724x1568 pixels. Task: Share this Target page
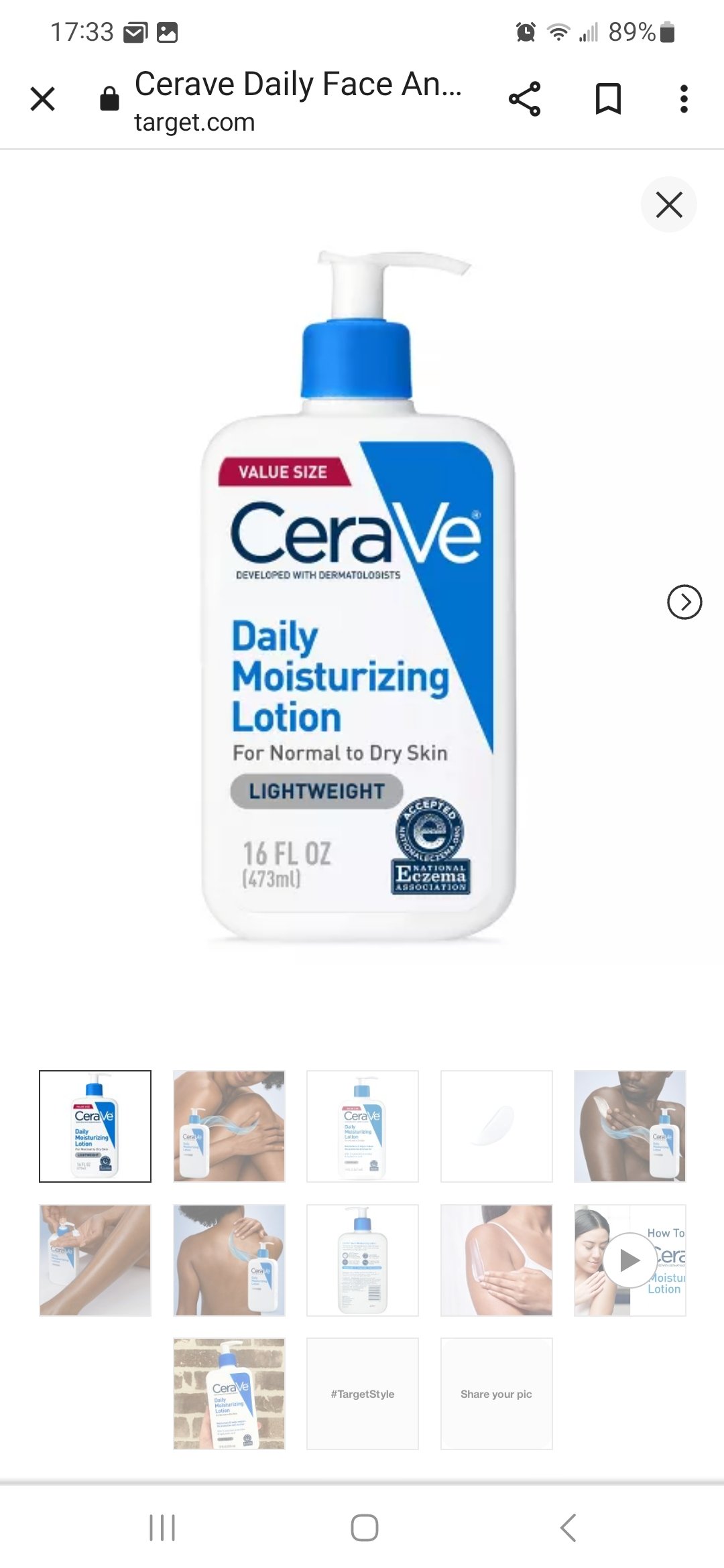pyautogui.click(x=524, y=99)
